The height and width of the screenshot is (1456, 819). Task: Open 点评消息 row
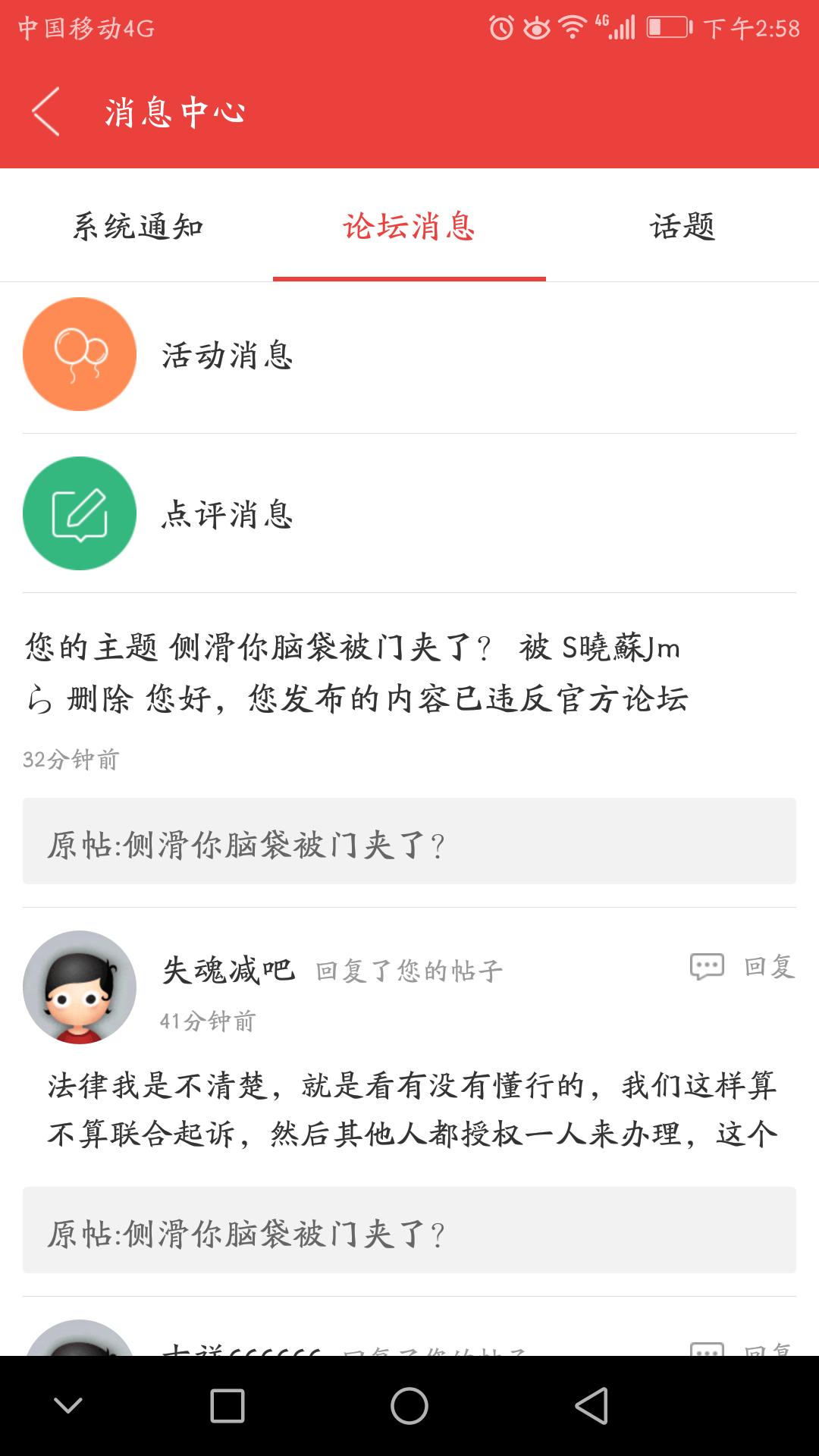click(409, 513)
